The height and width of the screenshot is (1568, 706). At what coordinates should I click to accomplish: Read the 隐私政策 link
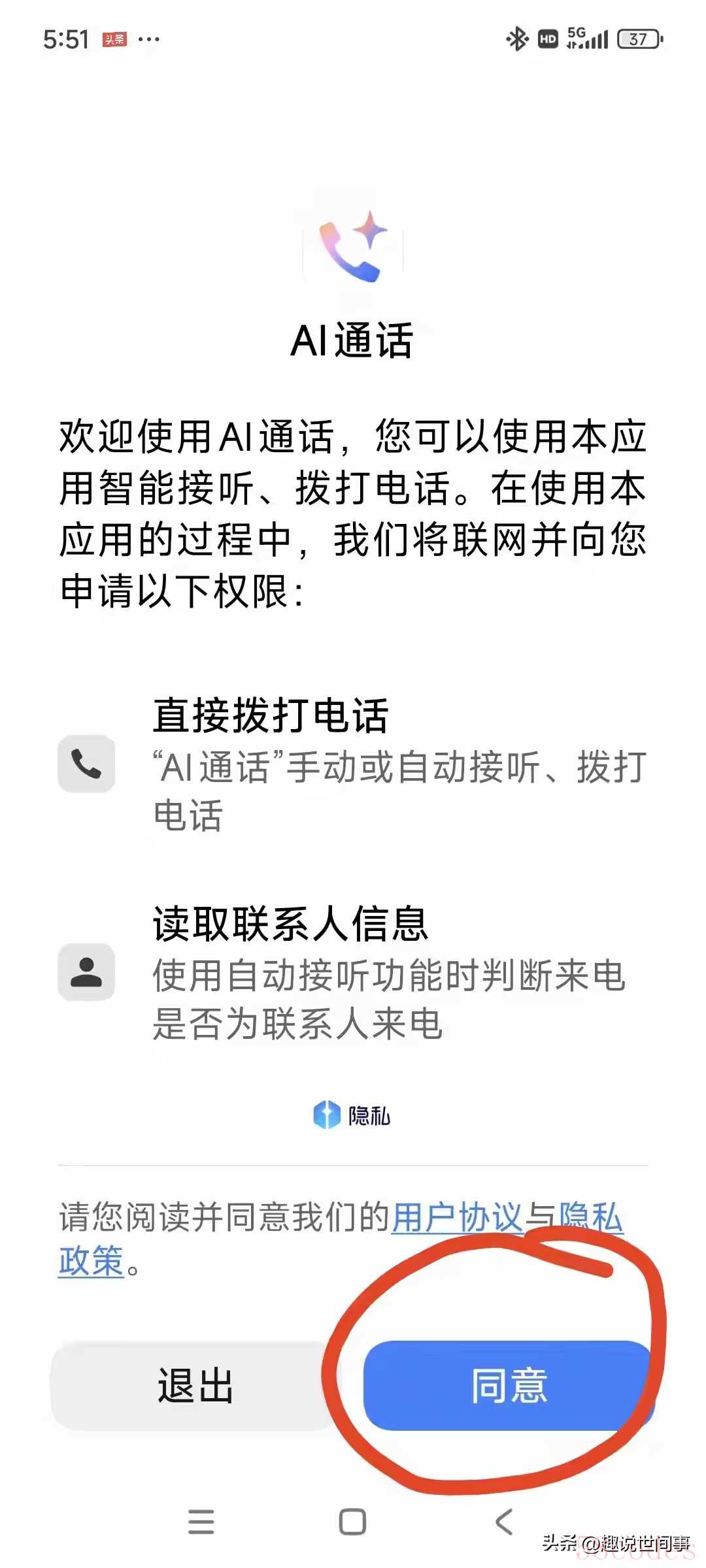[91, 1260]
